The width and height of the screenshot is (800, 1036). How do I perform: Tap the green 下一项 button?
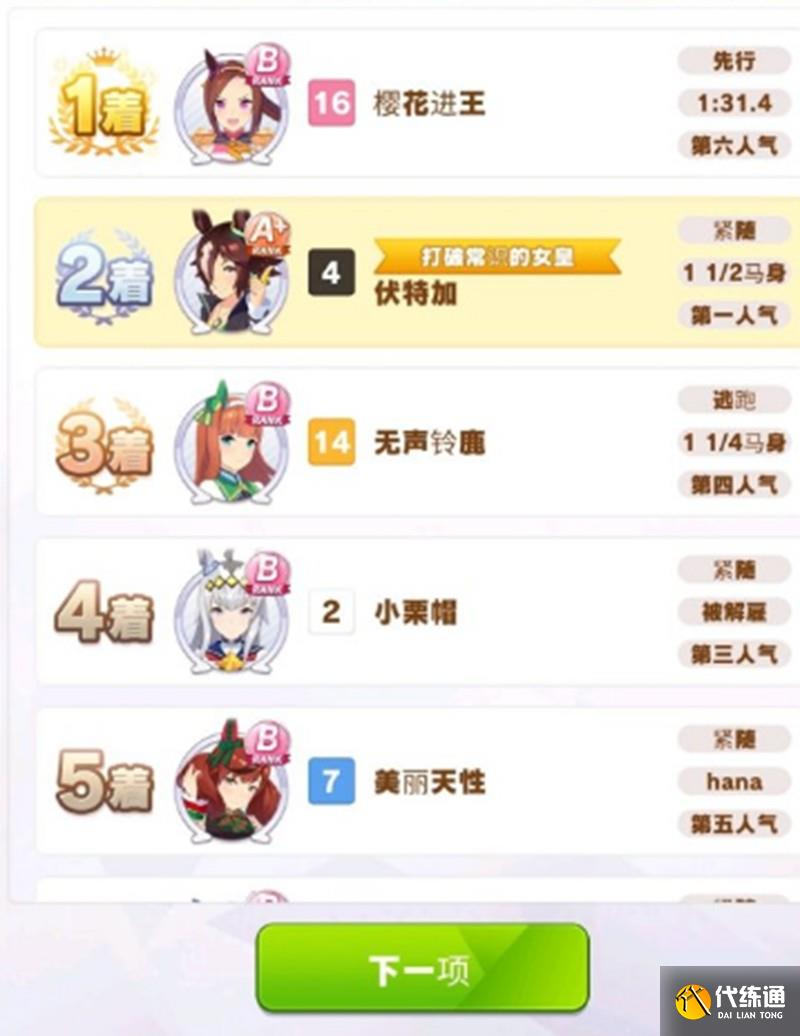pyautogui.click(x=422, y=968)
